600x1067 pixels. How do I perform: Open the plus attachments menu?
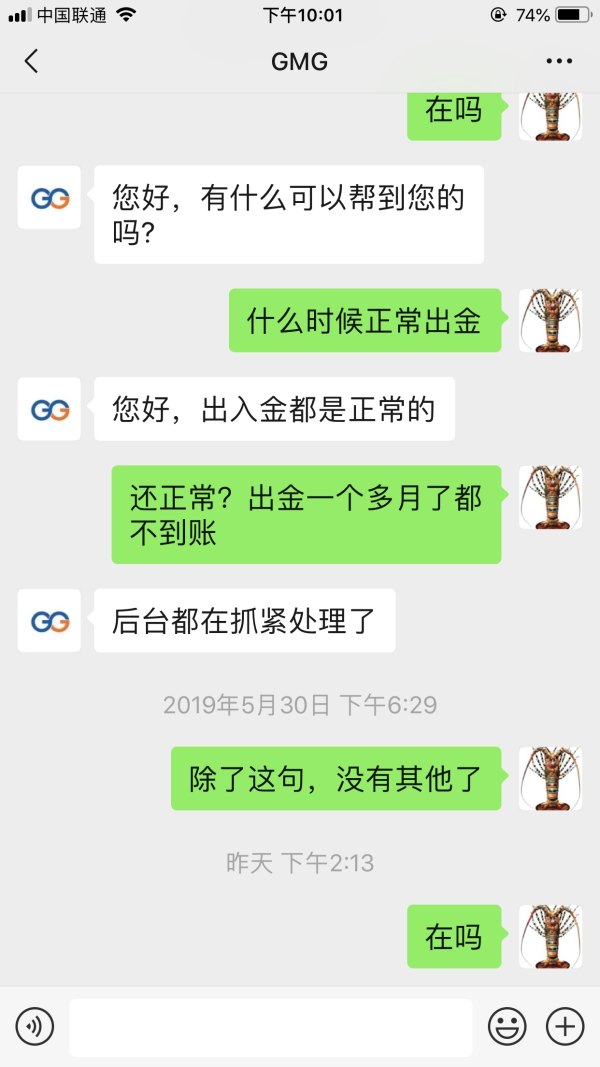565,1026
